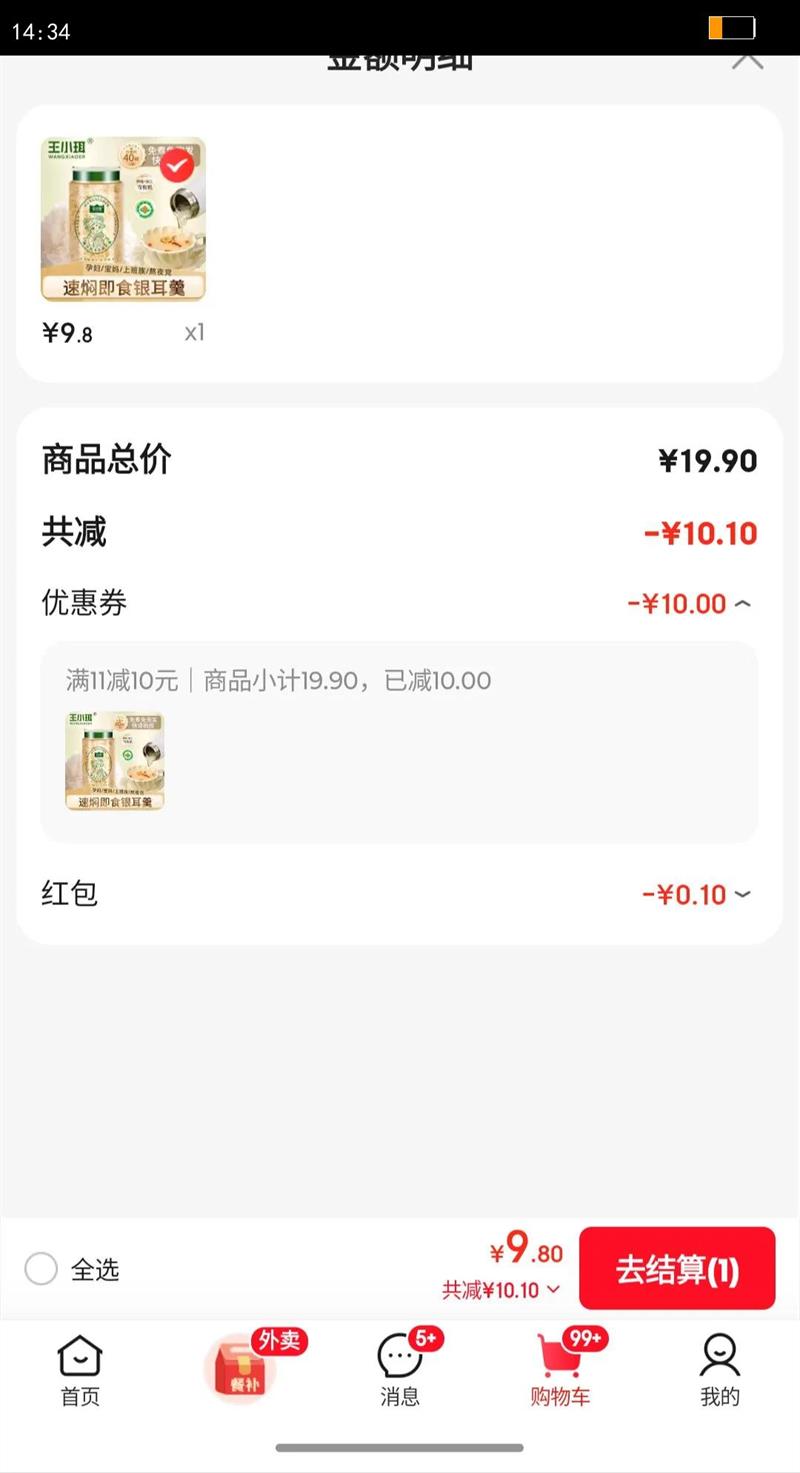The height and width of the screenshot is (1473, 800).
Task: Open the 速焖即食银耳羹 product tile
Action: coord(123,220)
